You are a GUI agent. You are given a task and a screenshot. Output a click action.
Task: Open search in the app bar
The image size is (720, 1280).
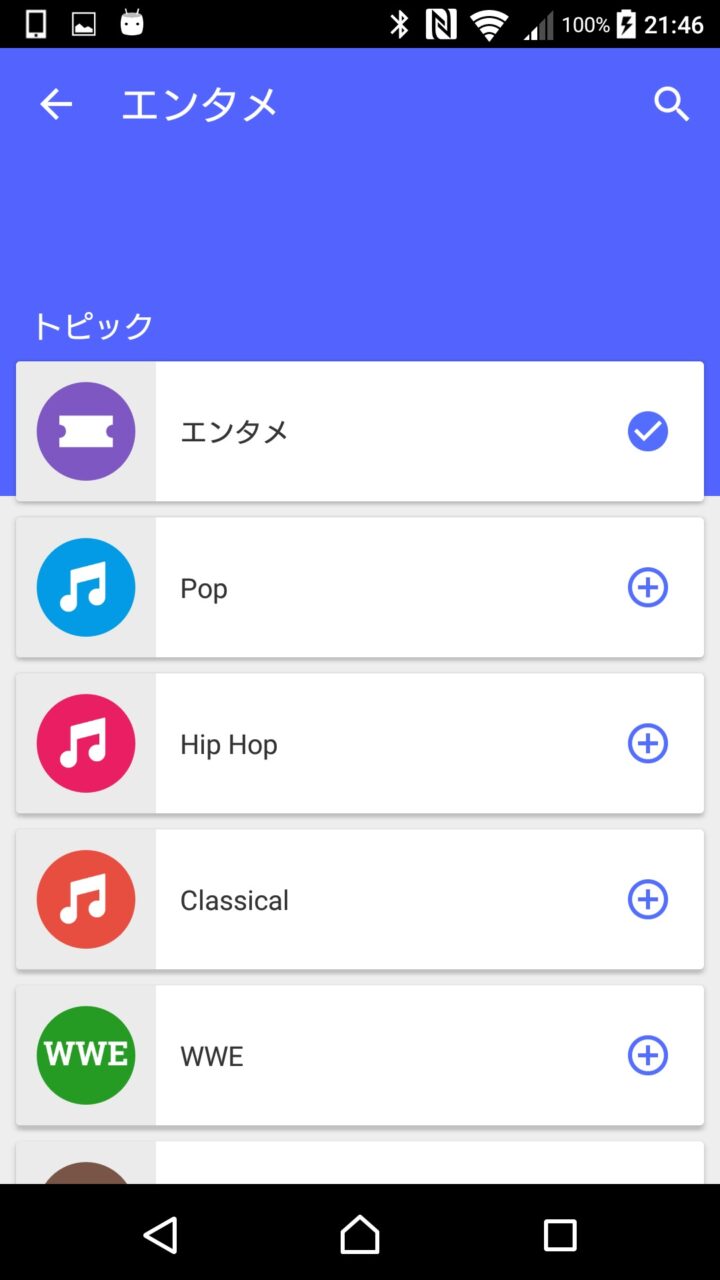(x=671, y=104)
